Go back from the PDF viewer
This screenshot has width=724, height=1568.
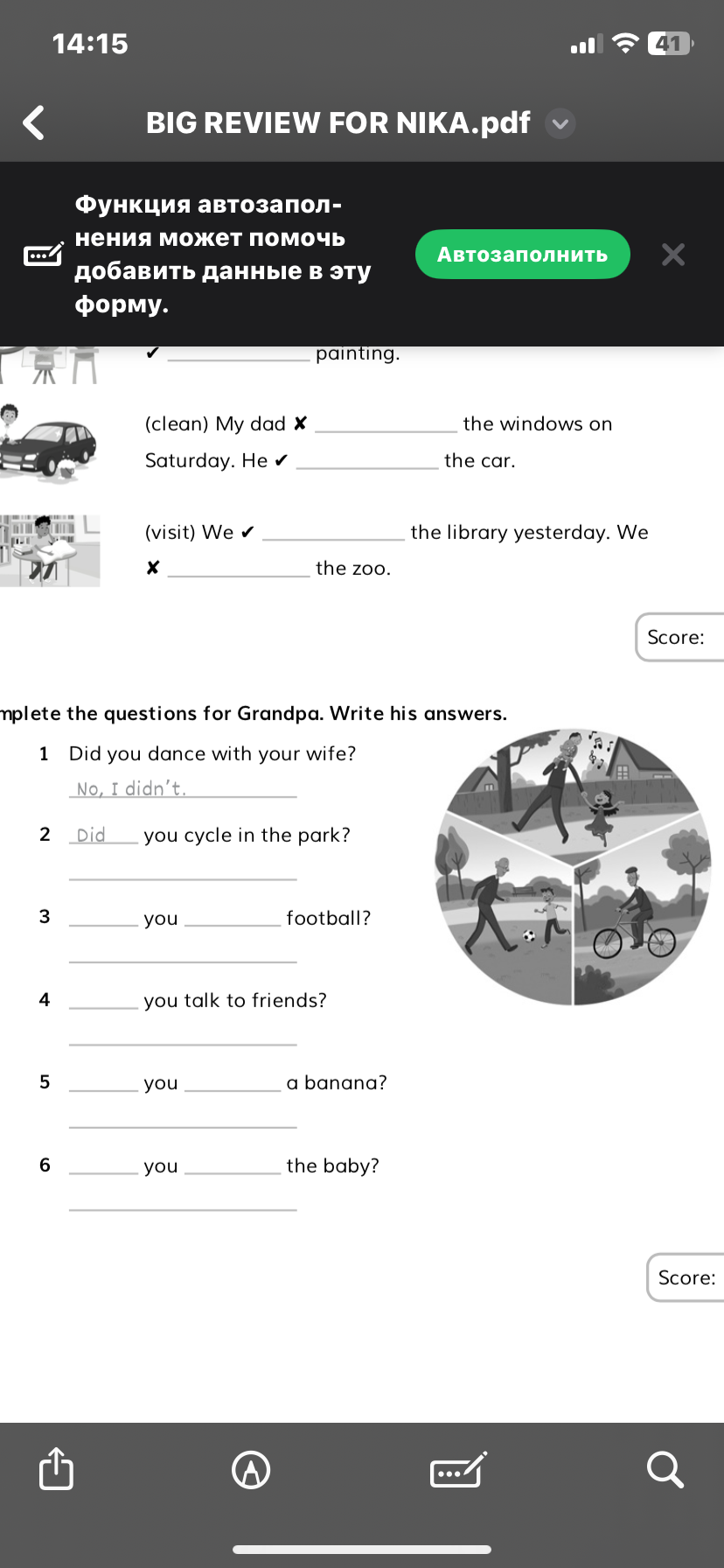tap(33, 122)
